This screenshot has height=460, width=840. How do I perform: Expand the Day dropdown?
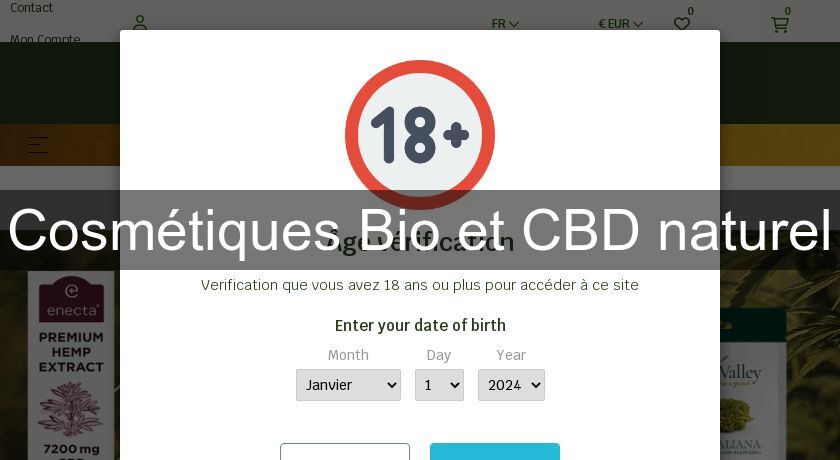[x=439, y=385]
